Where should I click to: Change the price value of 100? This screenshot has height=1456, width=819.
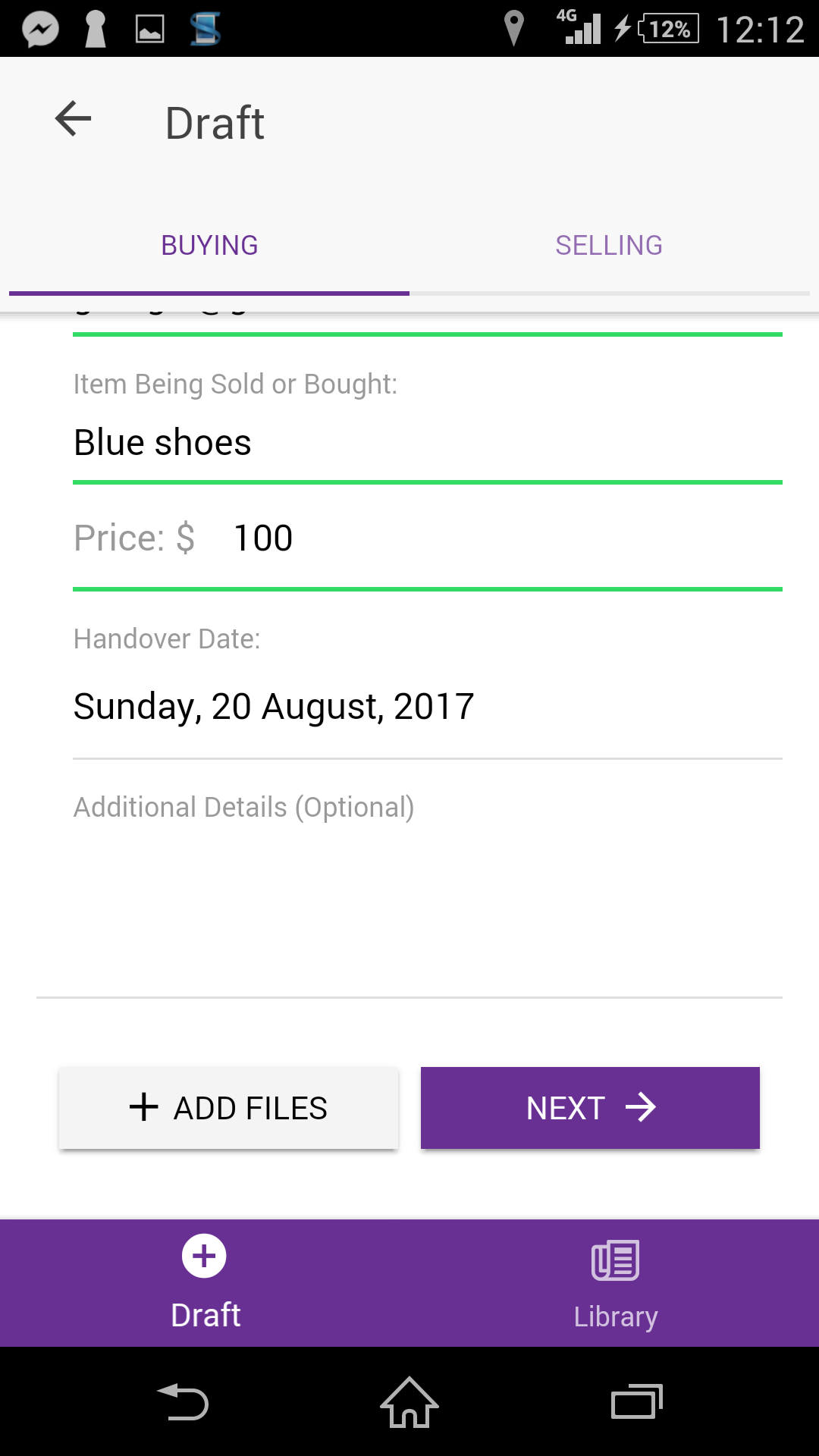point(500,538)
